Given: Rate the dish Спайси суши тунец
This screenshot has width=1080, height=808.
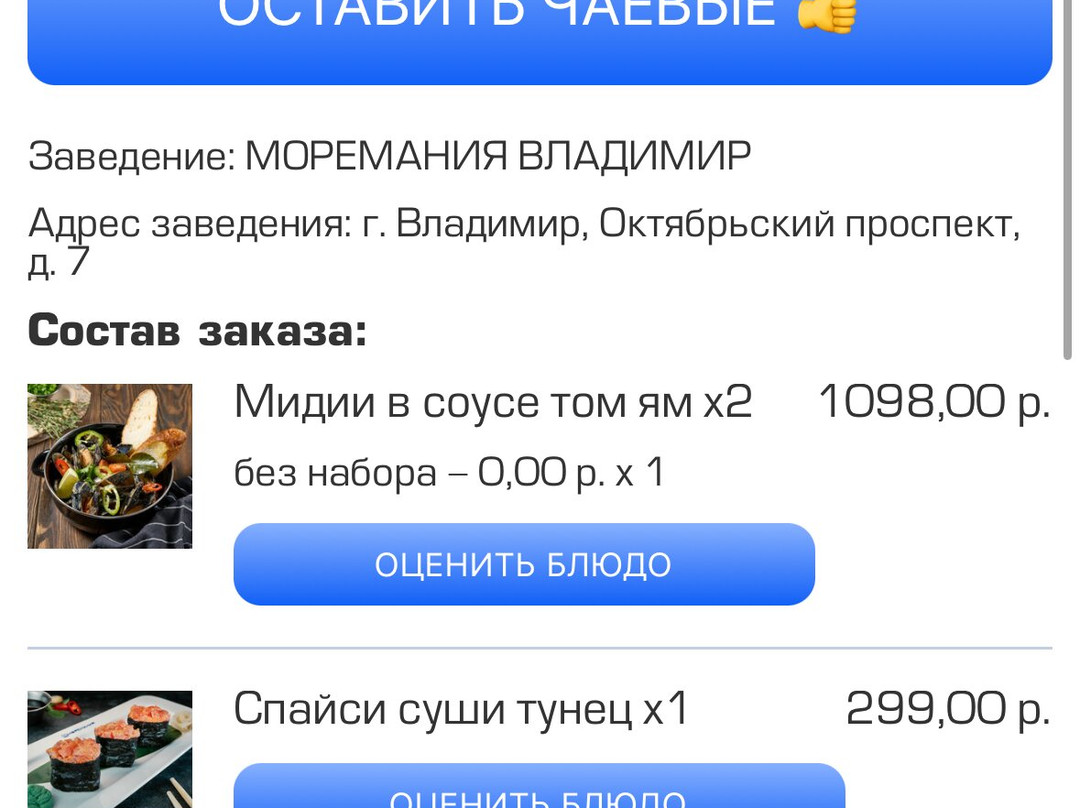Looking at the screenshot, I should (538, 790).
